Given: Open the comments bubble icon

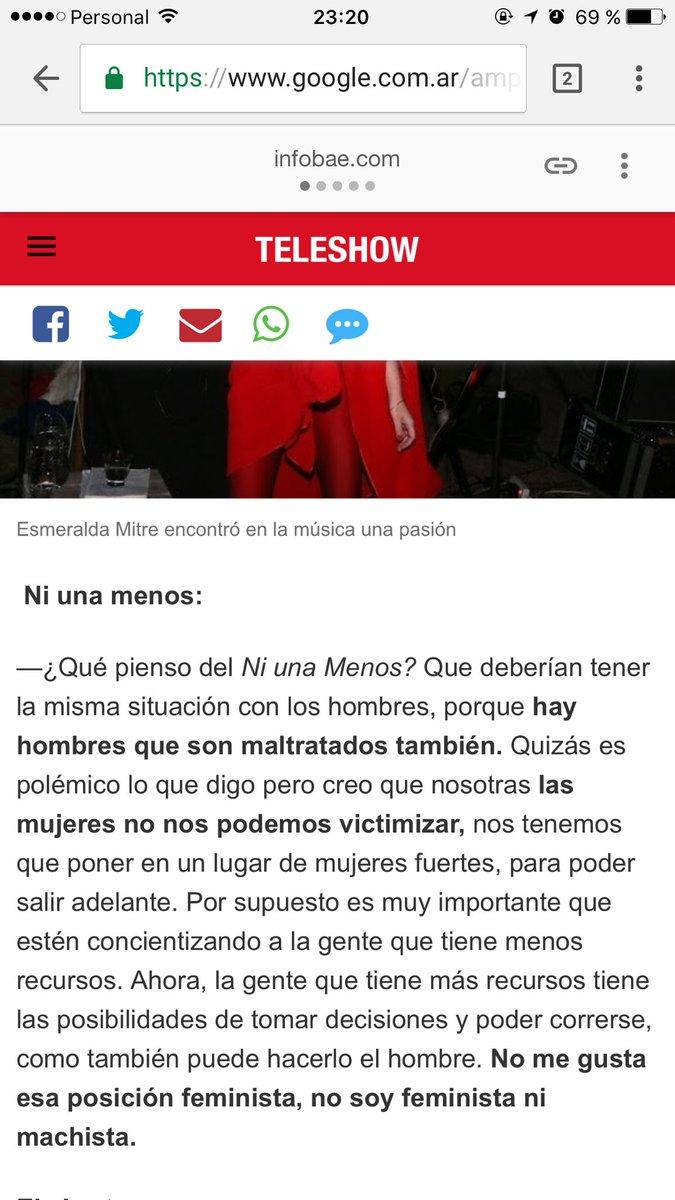Looking at the screenshot, I should 347,326.
